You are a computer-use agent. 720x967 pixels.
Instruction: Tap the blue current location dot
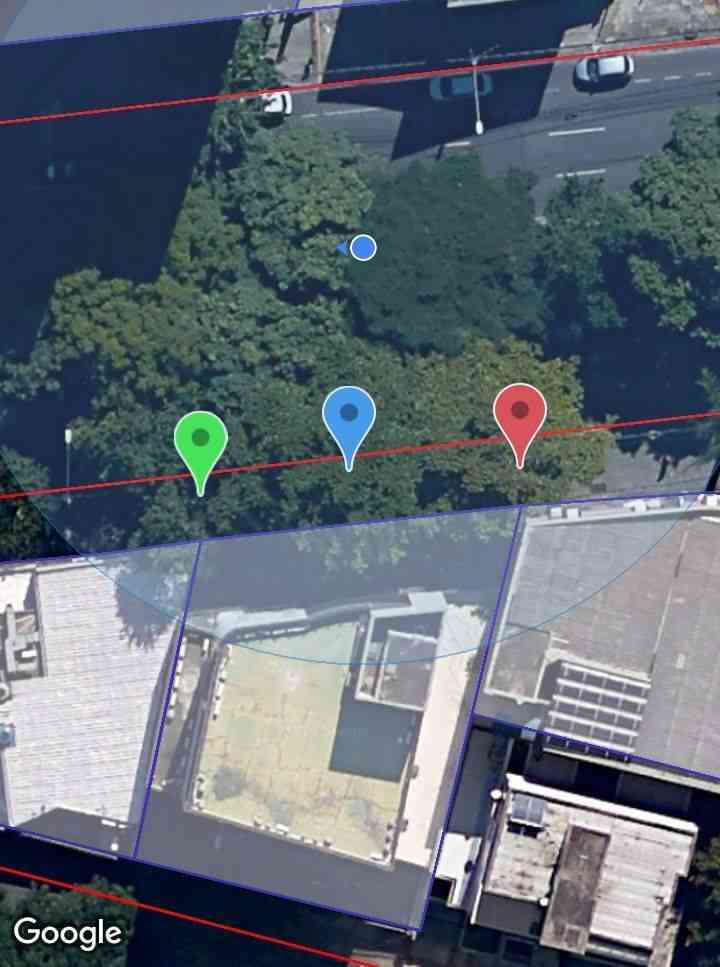364,247
